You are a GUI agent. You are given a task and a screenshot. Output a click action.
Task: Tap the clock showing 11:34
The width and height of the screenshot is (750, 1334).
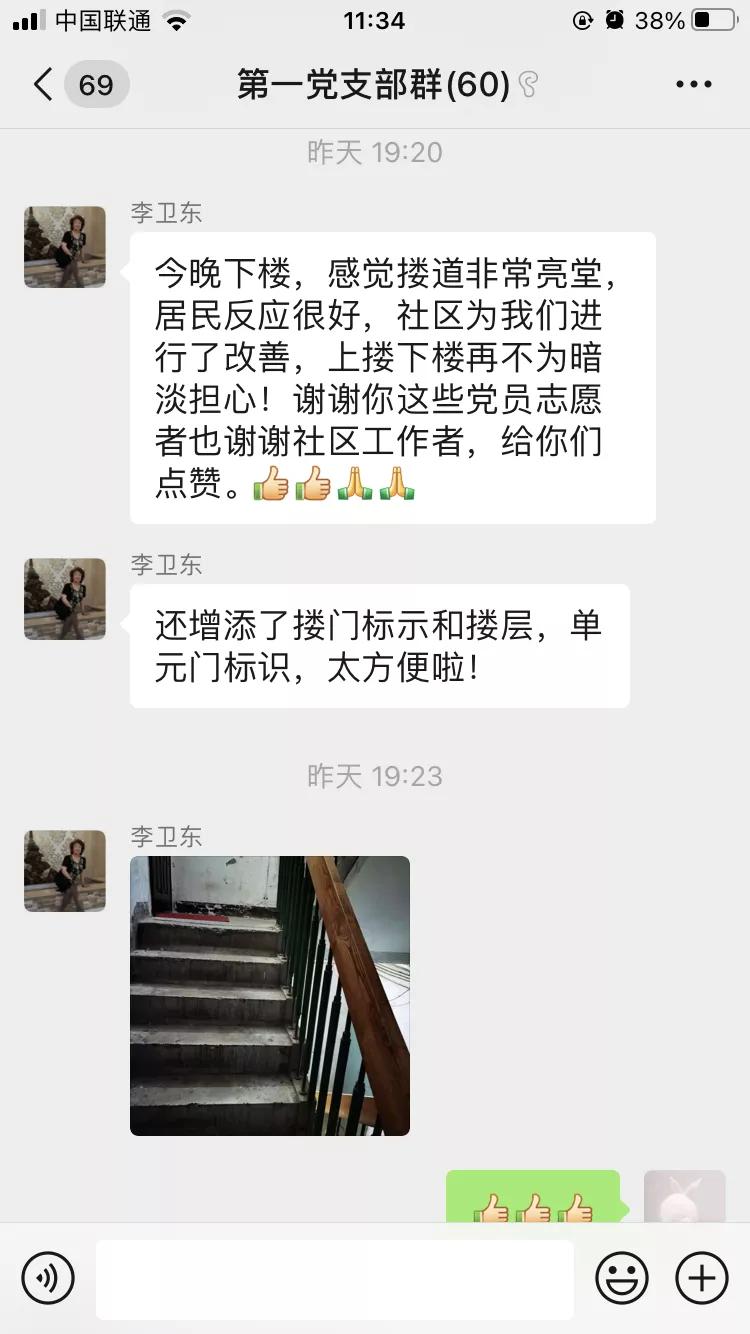coord(375,18)
